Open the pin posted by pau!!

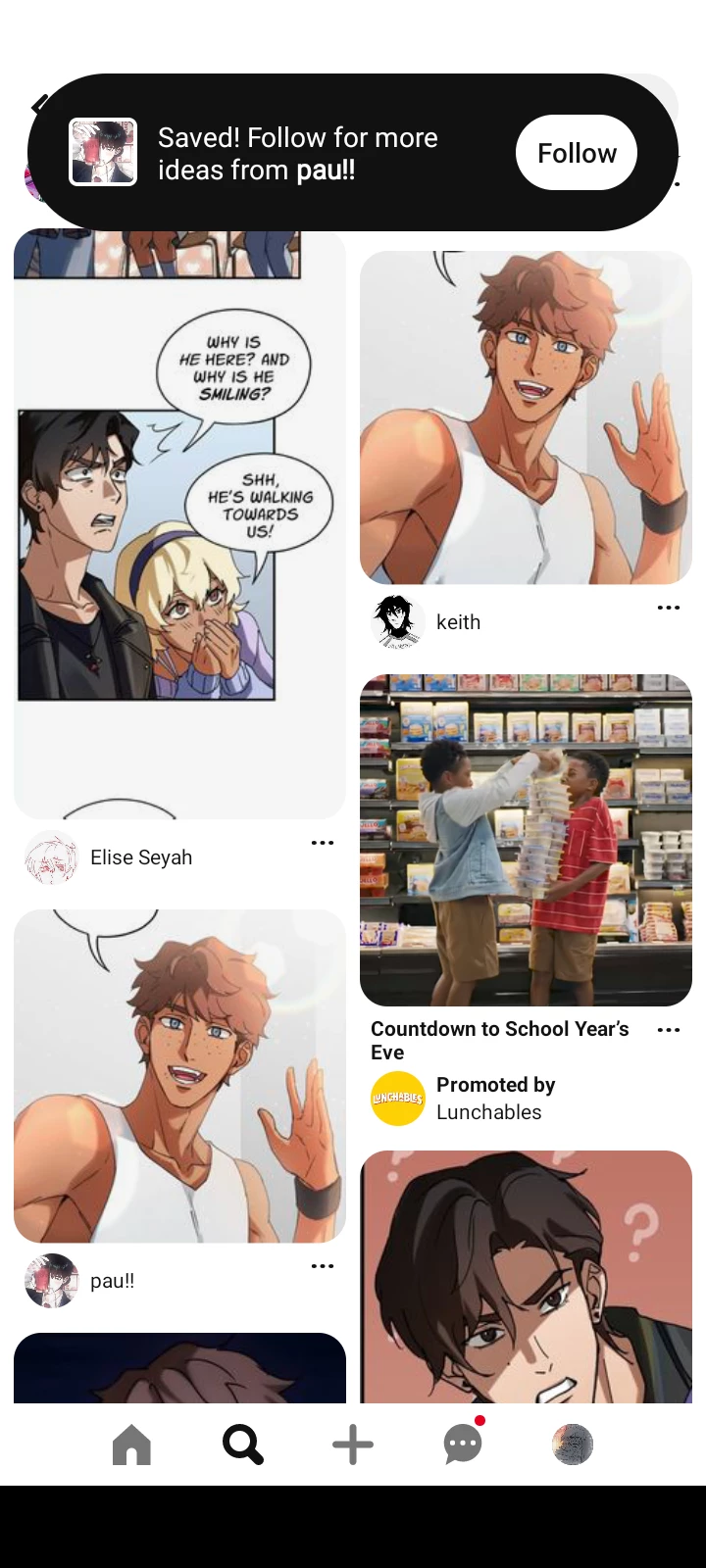click(x=179, y=1076)
